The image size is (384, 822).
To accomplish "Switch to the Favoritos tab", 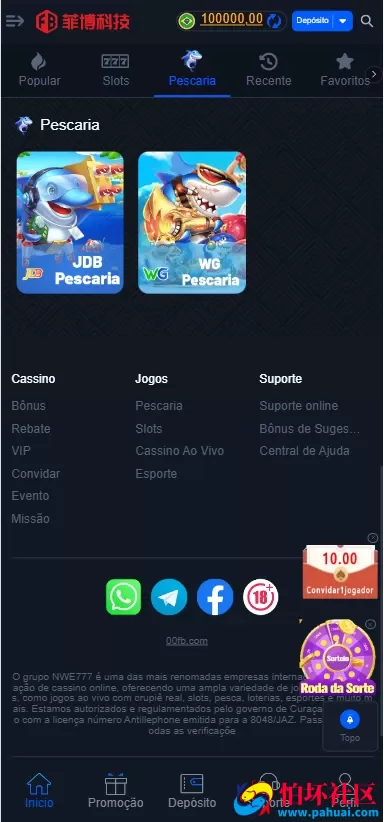I will click(345, 70).
